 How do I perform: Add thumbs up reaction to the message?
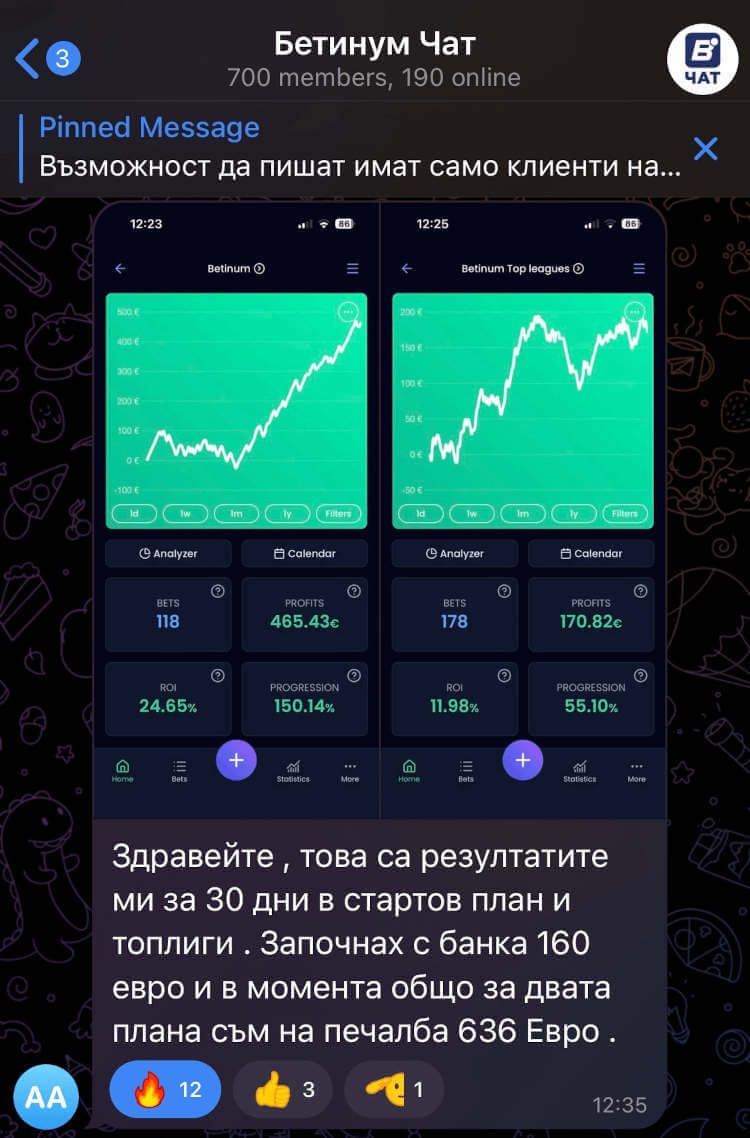(x=285, y=1089)
